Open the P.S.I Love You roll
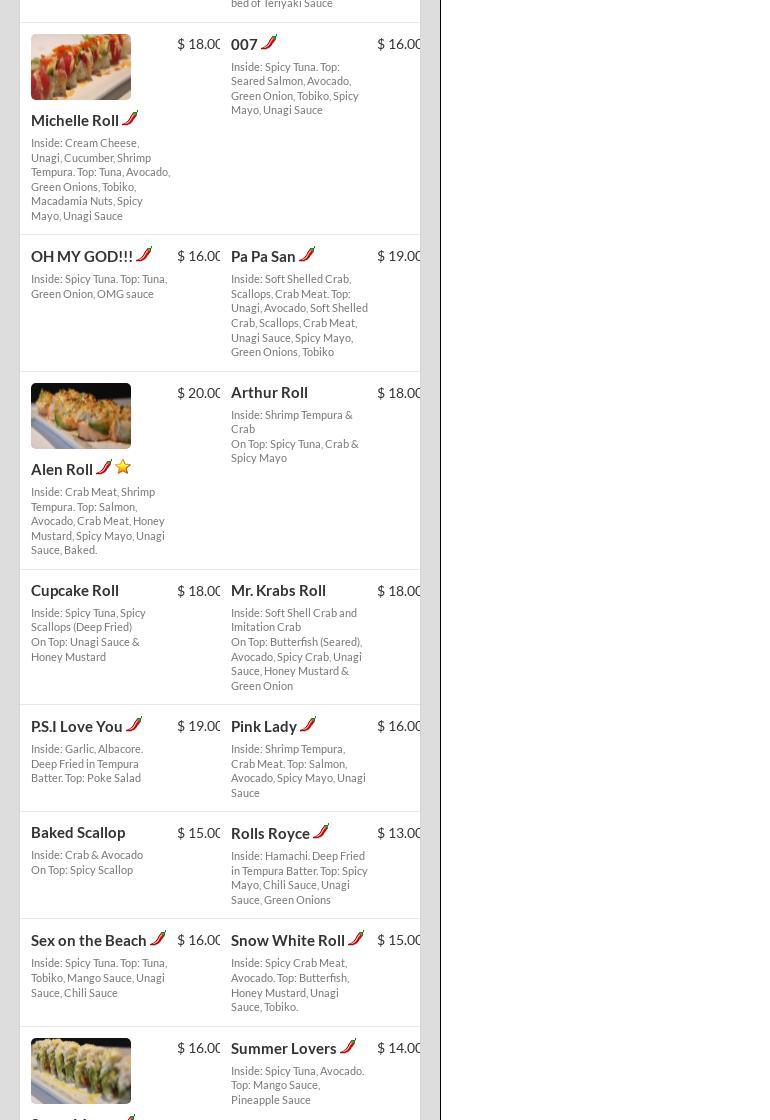This screenshot has width=770, height=1120. (77, 727)
